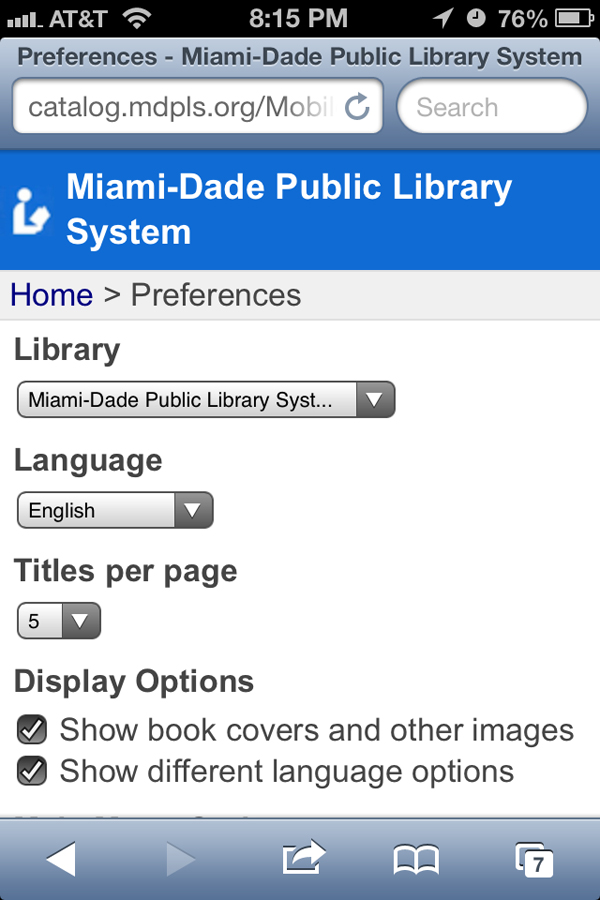Image resolution: width=600 pixels, height=900 pixels.
Task: Go back to the previous page
Action: [60, 859]
